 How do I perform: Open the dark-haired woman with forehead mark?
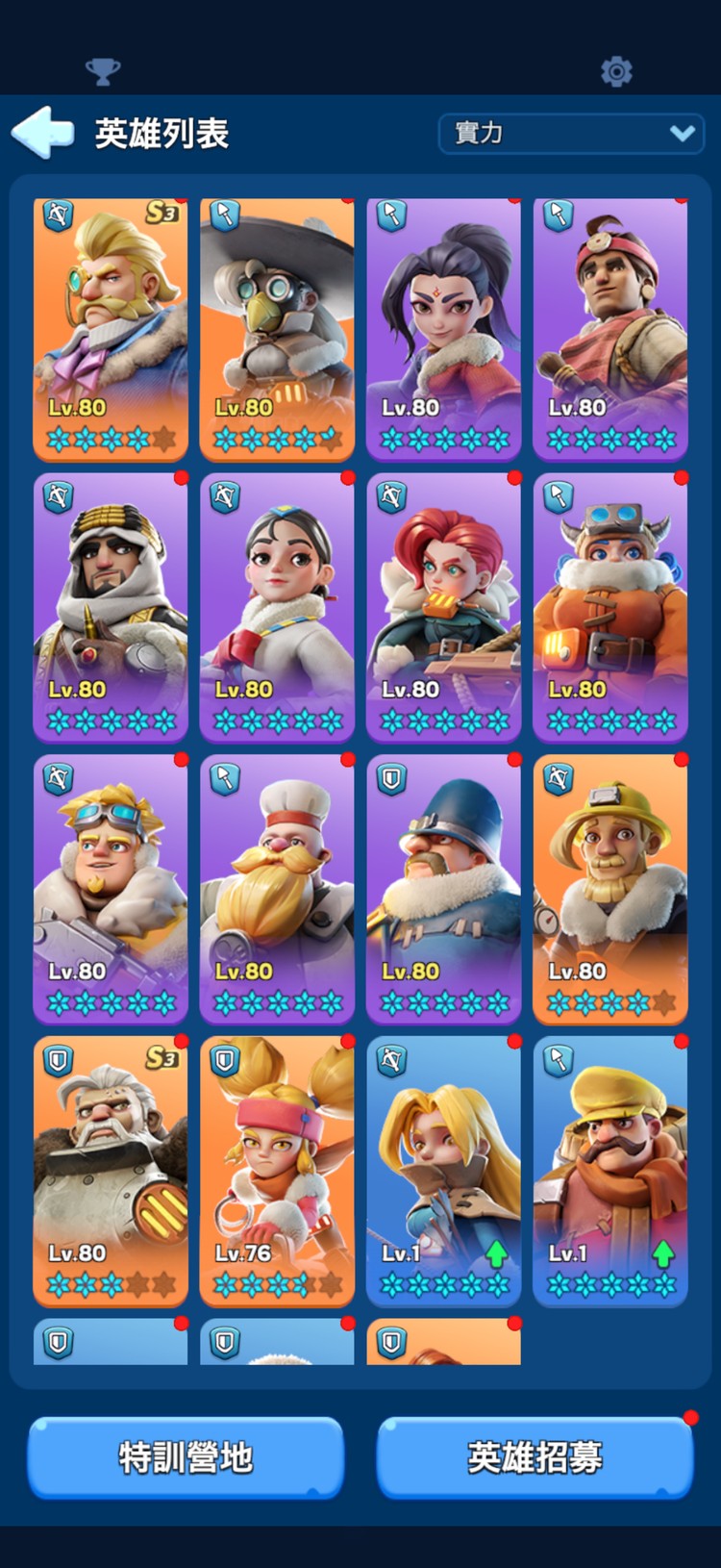pos(443,327)
